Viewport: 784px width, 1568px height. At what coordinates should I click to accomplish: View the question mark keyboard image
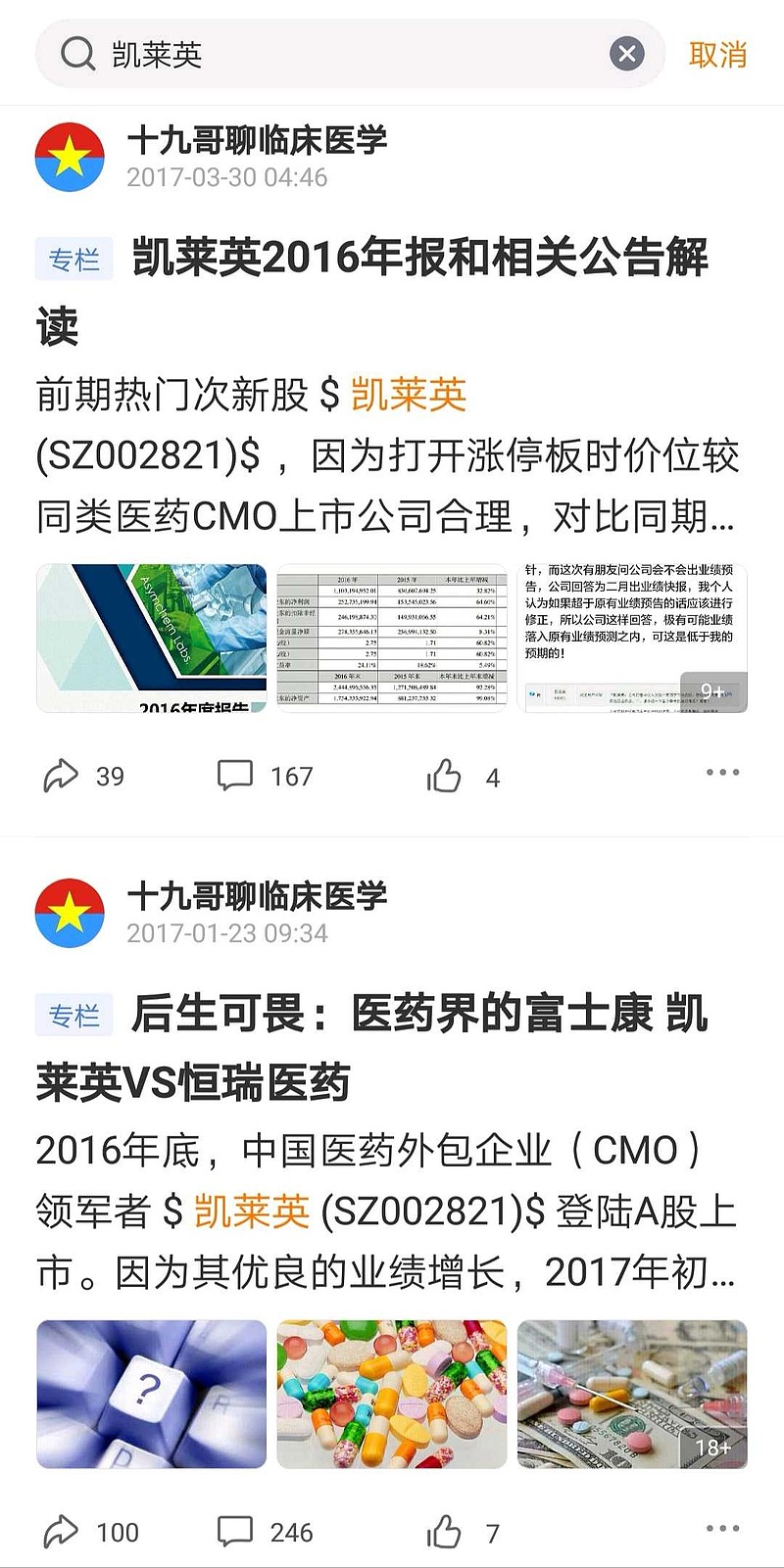coord(152,1394)
